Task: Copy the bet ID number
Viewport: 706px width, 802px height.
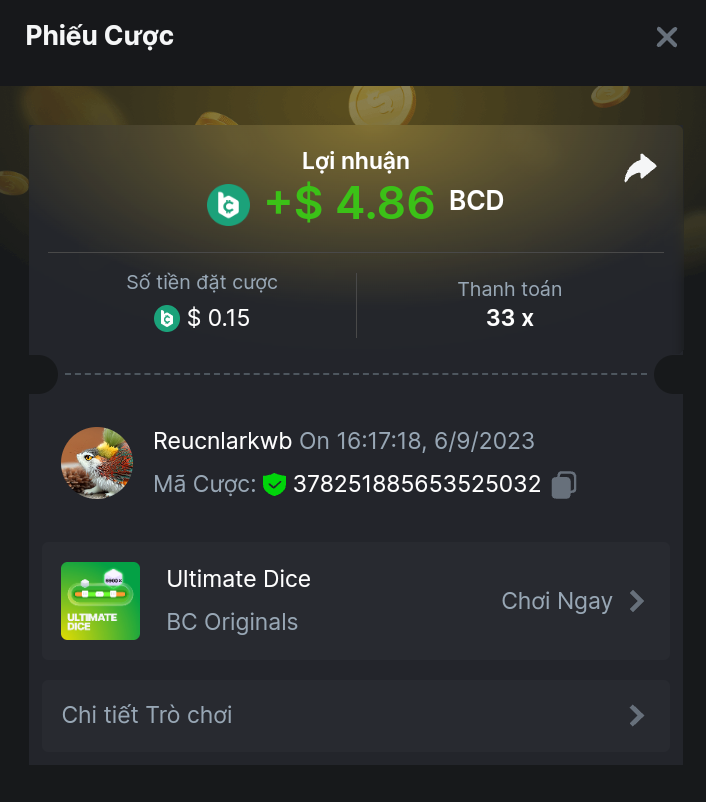Action: pos(563,485)
